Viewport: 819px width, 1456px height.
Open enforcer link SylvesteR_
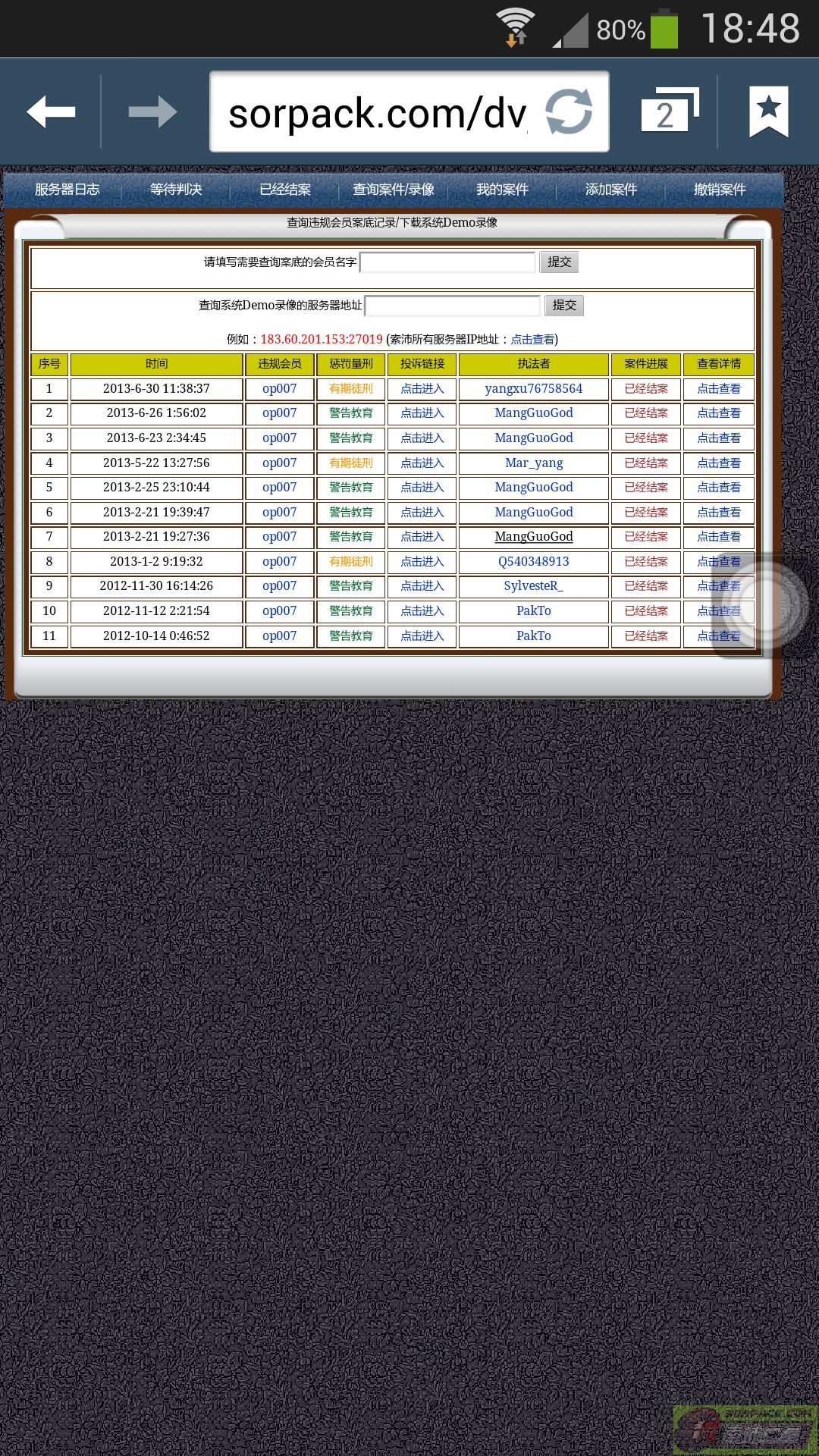click(534, 586)
